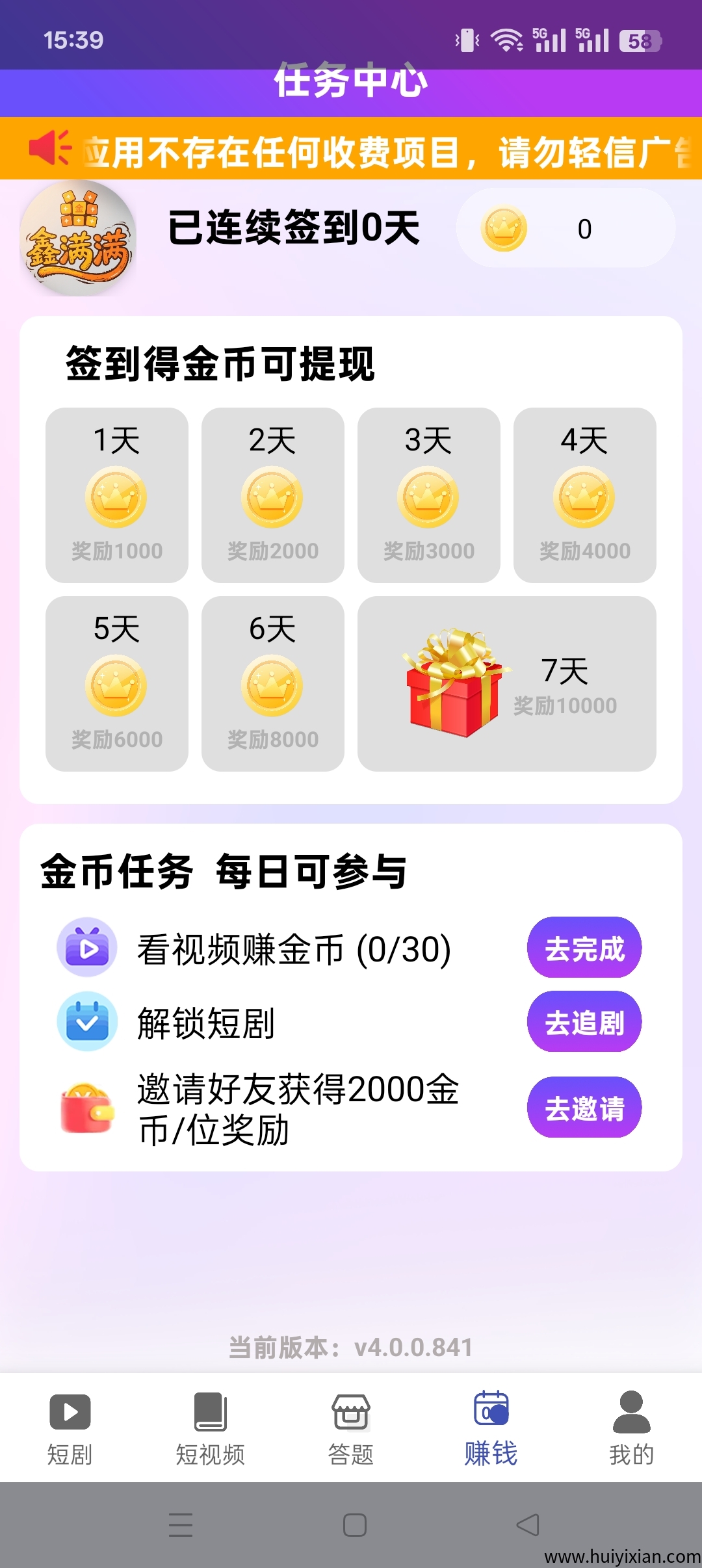Image resolution: width=702 pixels, height=1568 pixels.
Task: Click the crown coin icon on the 1天 card
Action: click(x=116, y=497)
